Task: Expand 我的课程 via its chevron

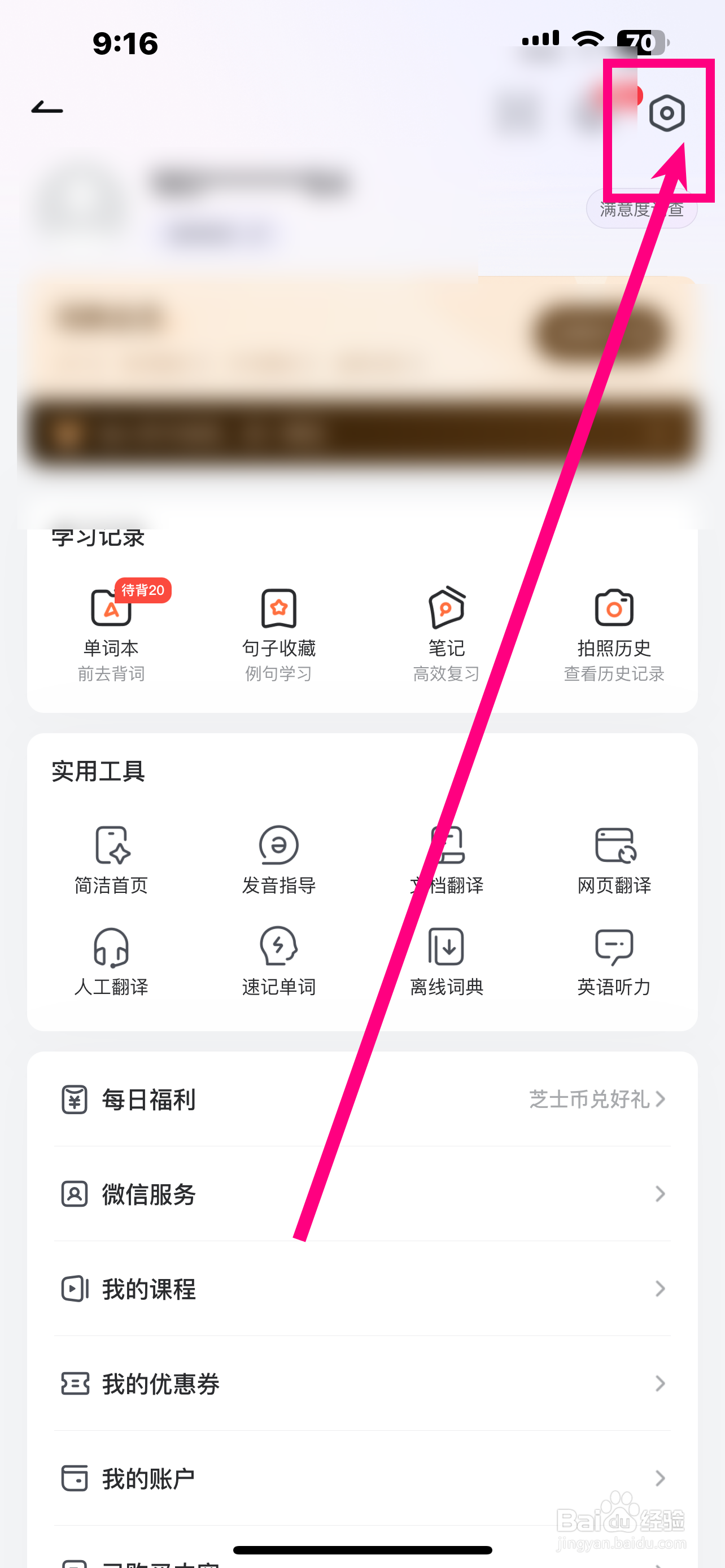Action: pyautogui.click(x=661, y=1288)
